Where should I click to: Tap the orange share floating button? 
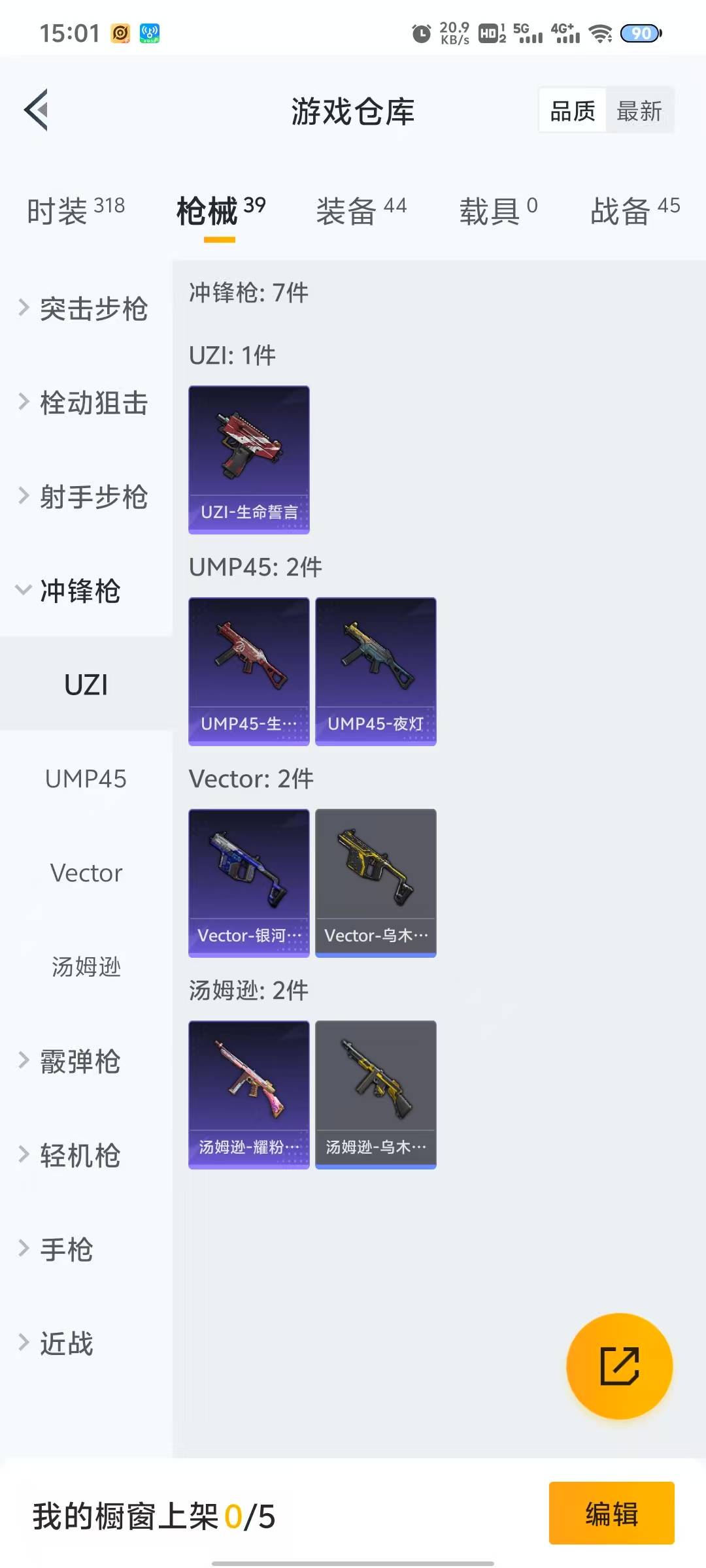[619, 1365]
